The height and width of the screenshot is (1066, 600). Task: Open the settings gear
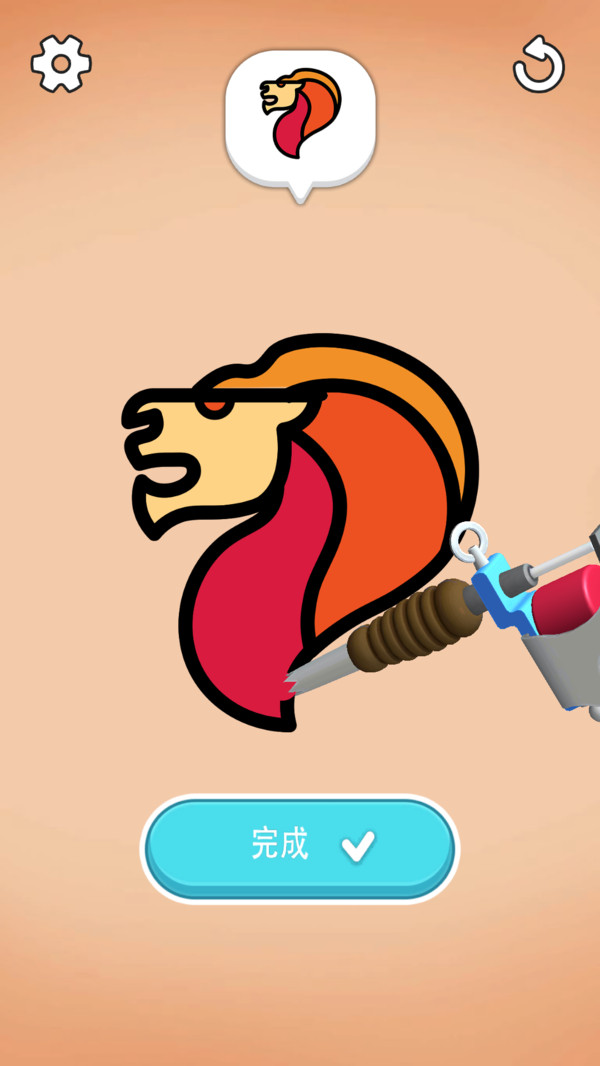click(x=61, y=64)
